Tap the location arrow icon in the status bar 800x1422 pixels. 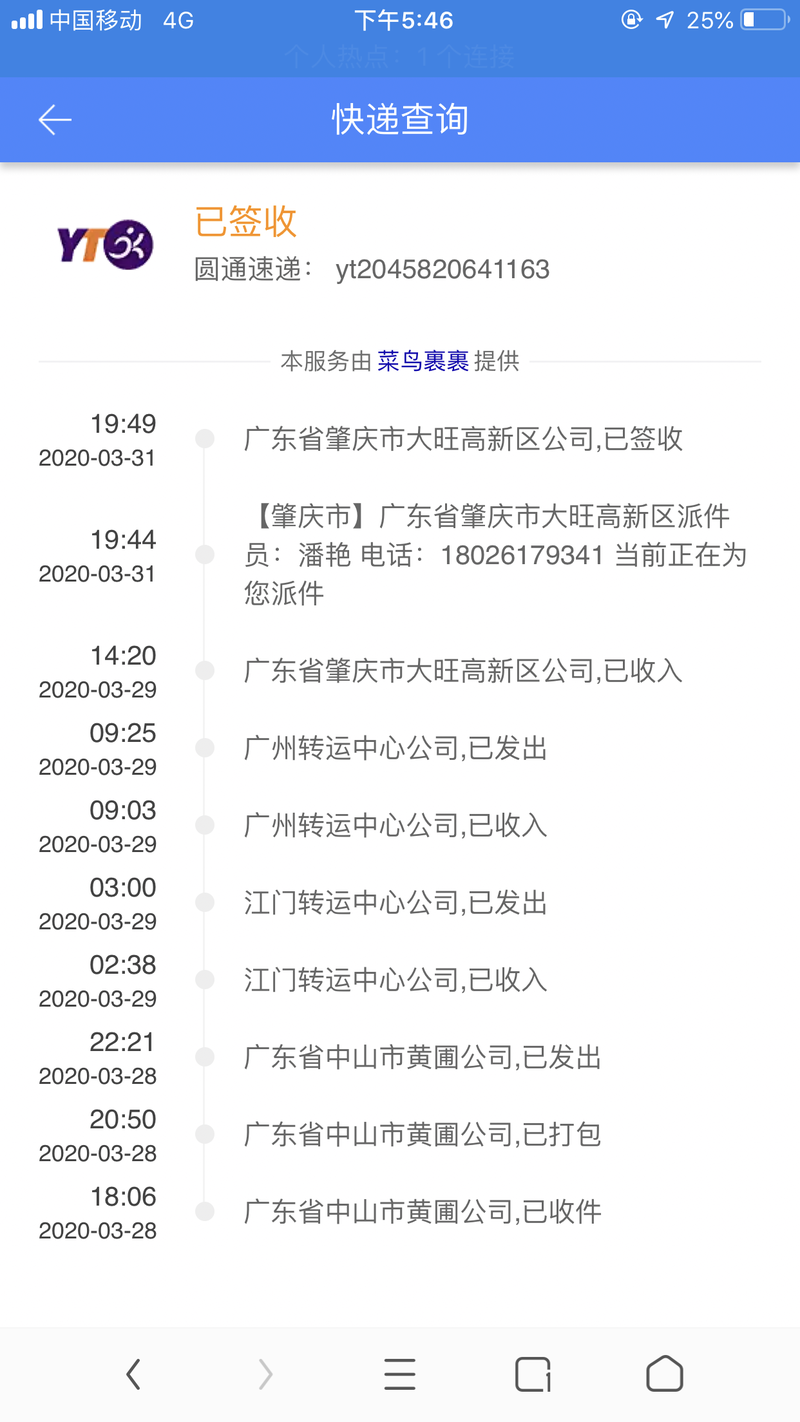(x=663, y=17)
